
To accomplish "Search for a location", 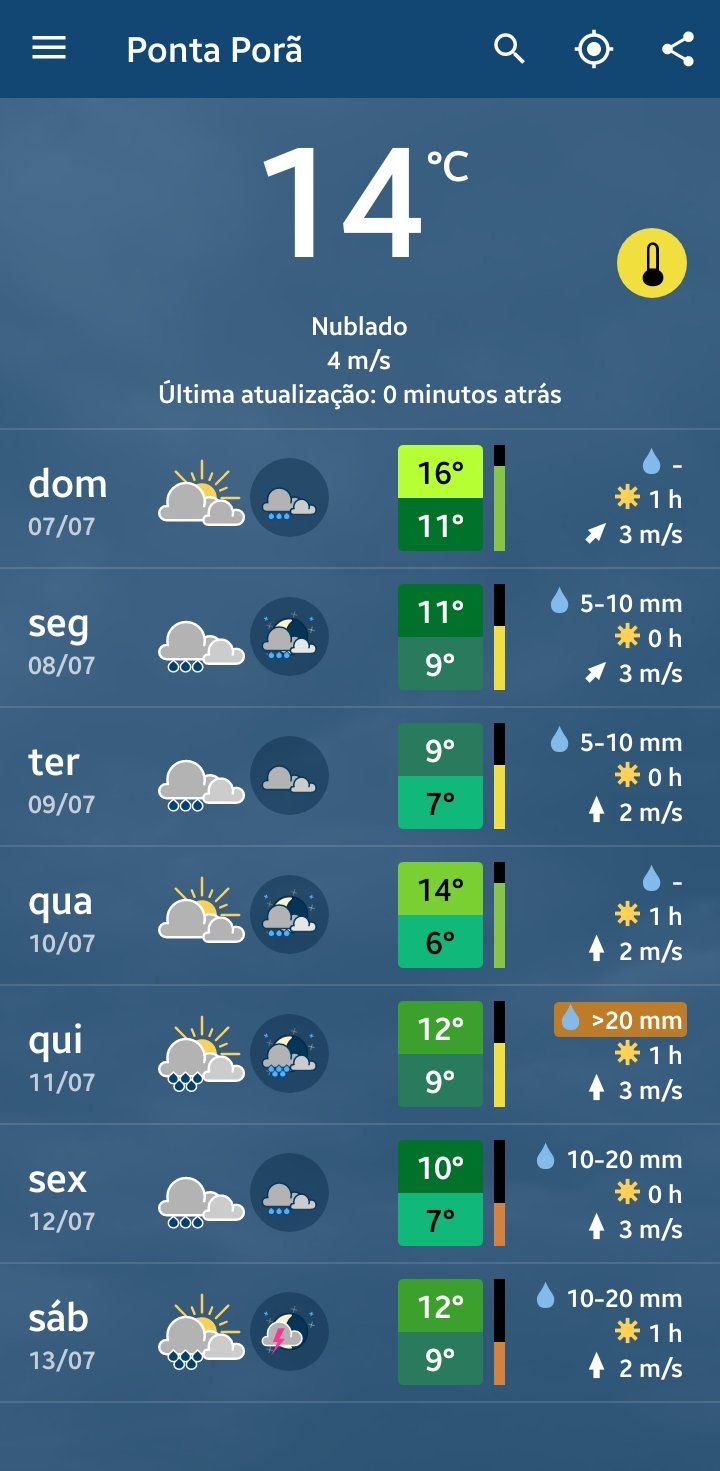I will [x=509, y=49].
